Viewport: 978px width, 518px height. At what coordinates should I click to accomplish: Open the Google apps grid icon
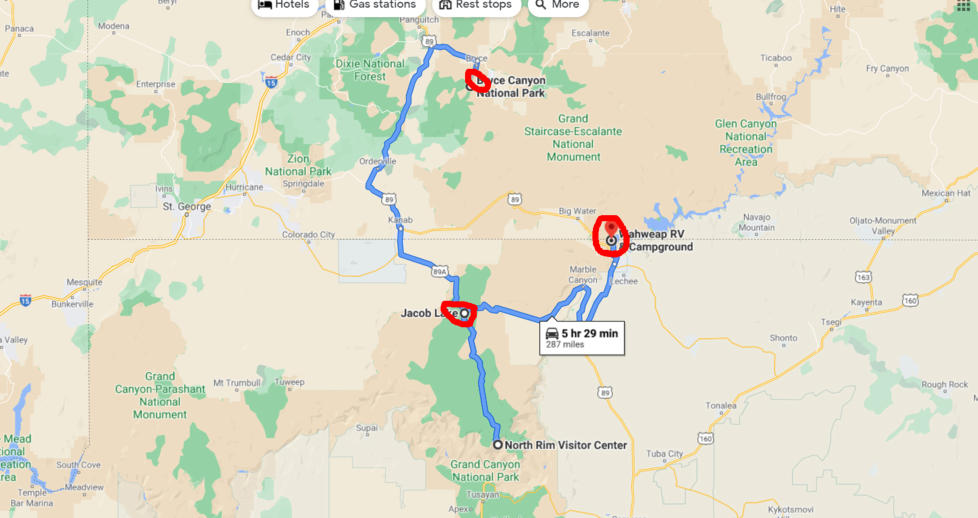[x=962, y=5]
